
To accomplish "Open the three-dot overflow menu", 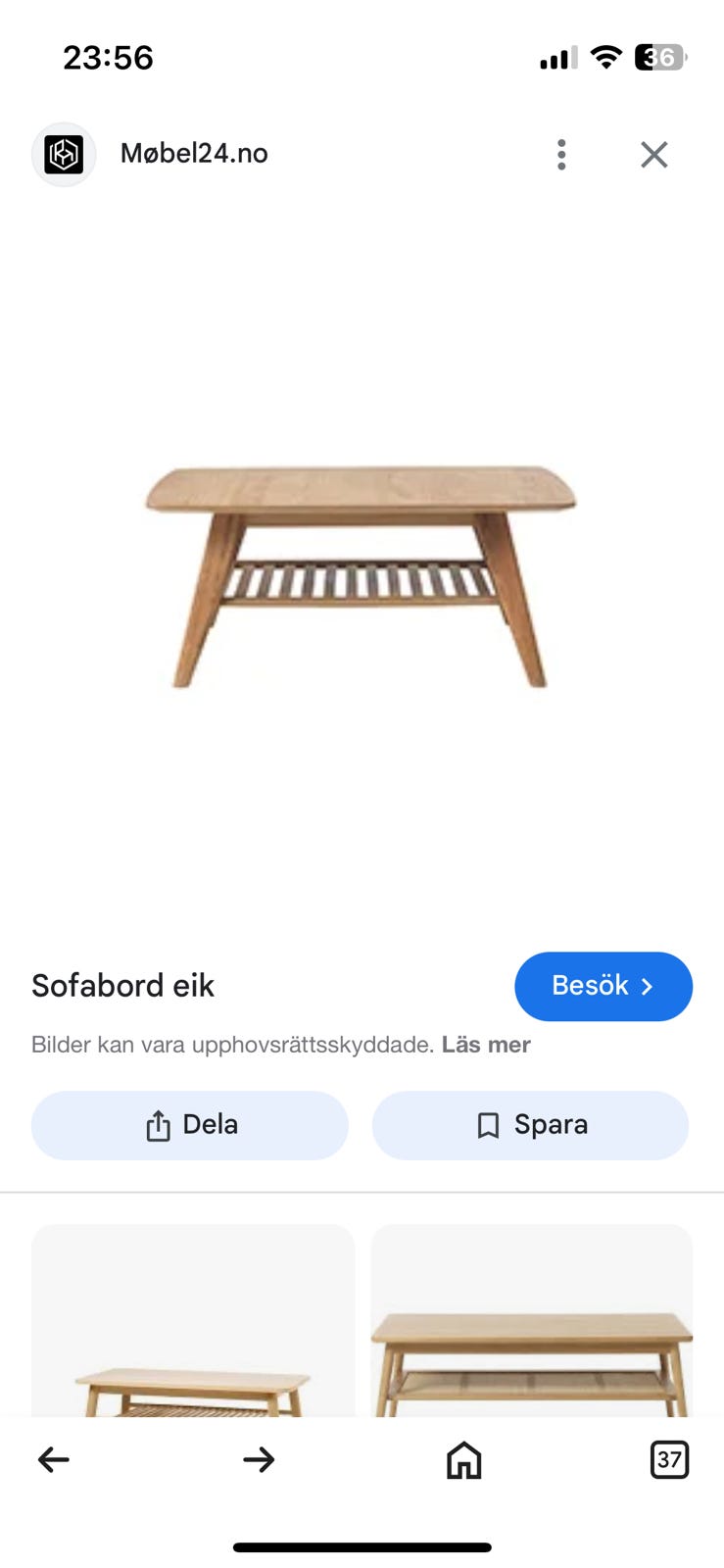I will pos(561,154).
